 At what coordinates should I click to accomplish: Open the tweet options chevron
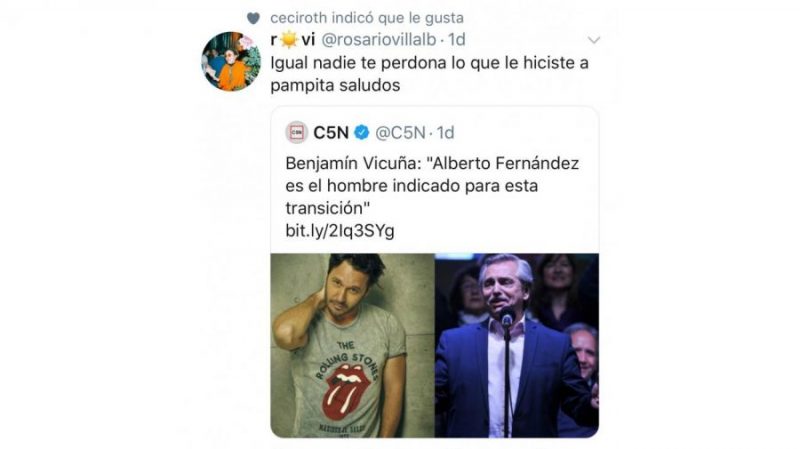[x=593, y=41]
